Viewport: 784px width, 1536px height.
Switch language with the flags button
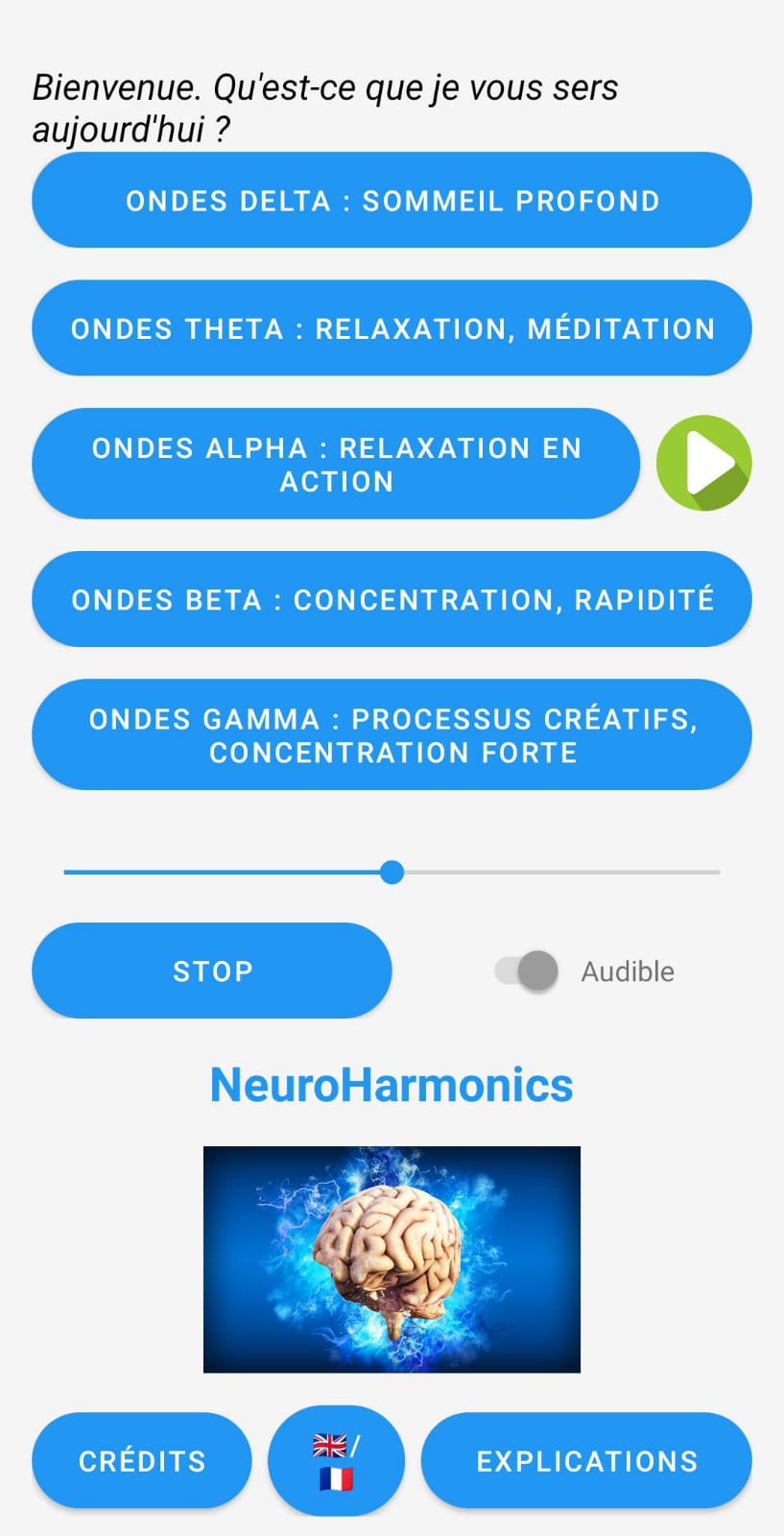(x=336, y=1461)
